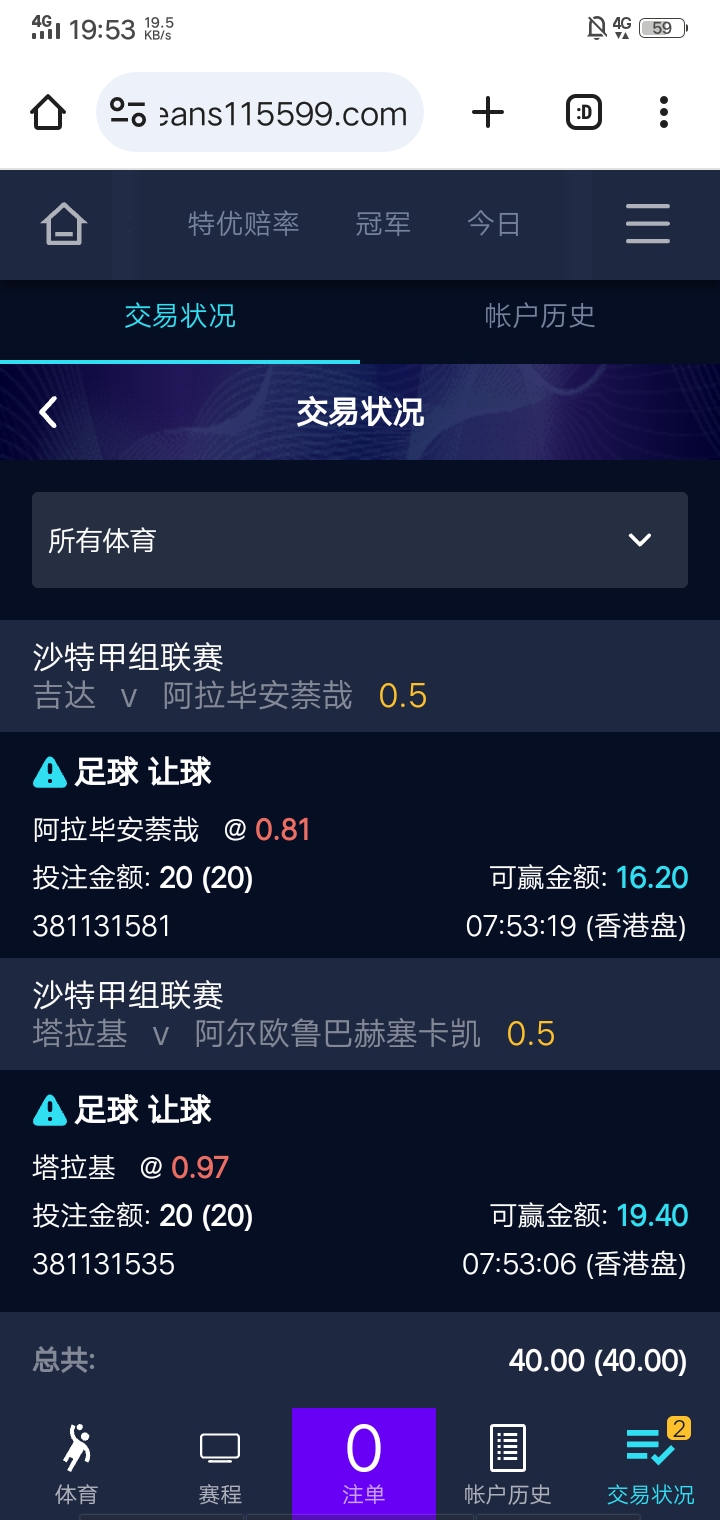This screenshot has height=1520, width=720.
Task: Go back from 交易状况 page
Action: [x=48, y=412]
